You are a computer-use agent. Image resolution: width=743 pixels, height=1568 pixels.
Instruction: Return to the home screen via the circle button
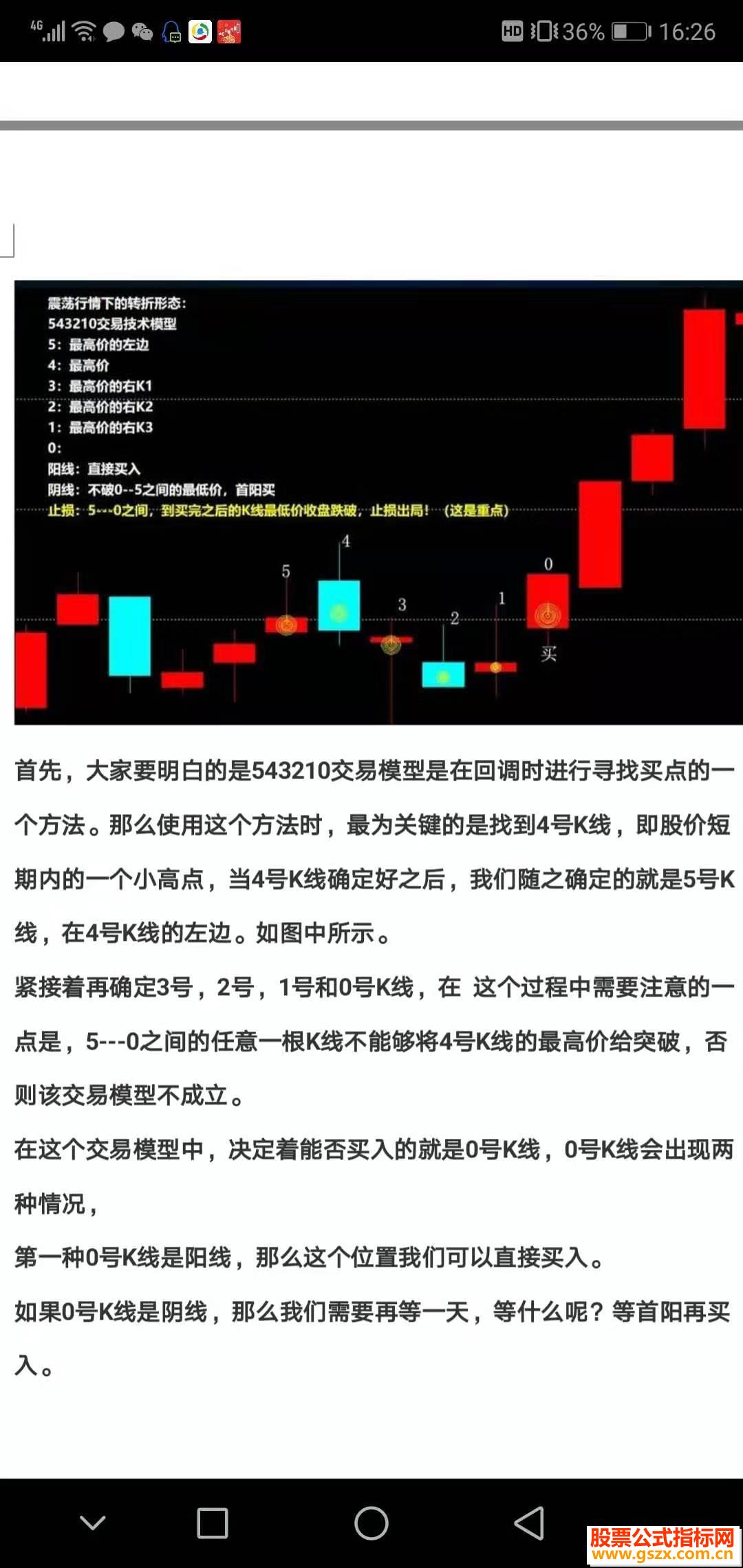371,1523
